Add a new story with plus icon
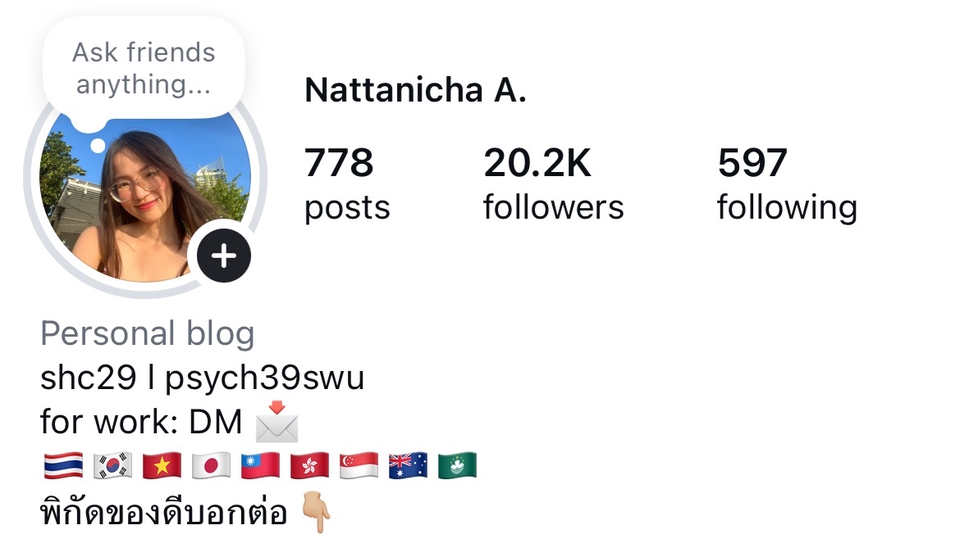 pos(224,257)
